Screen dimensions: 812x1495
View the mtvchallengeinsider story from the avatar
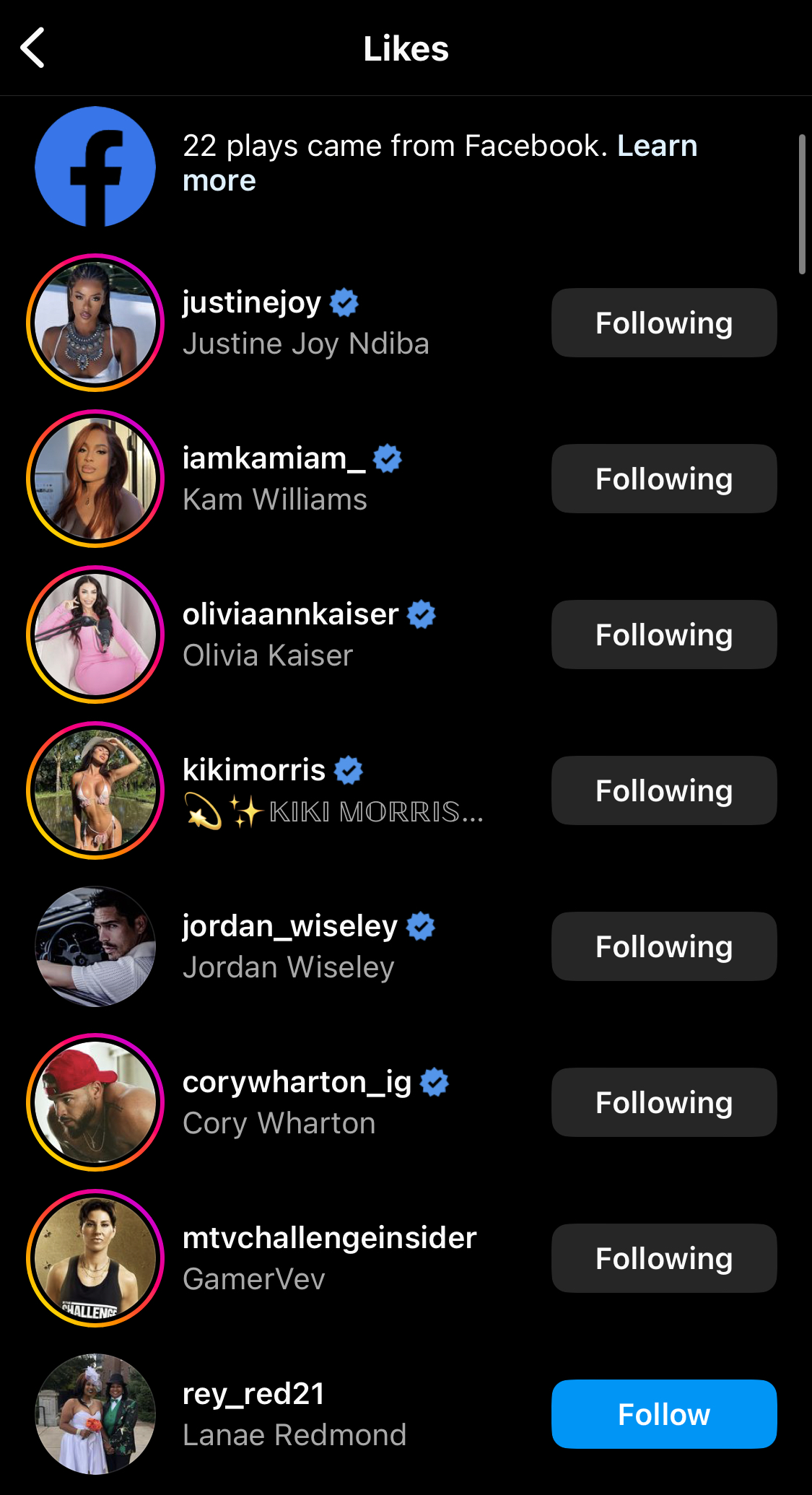point(95,1258)
